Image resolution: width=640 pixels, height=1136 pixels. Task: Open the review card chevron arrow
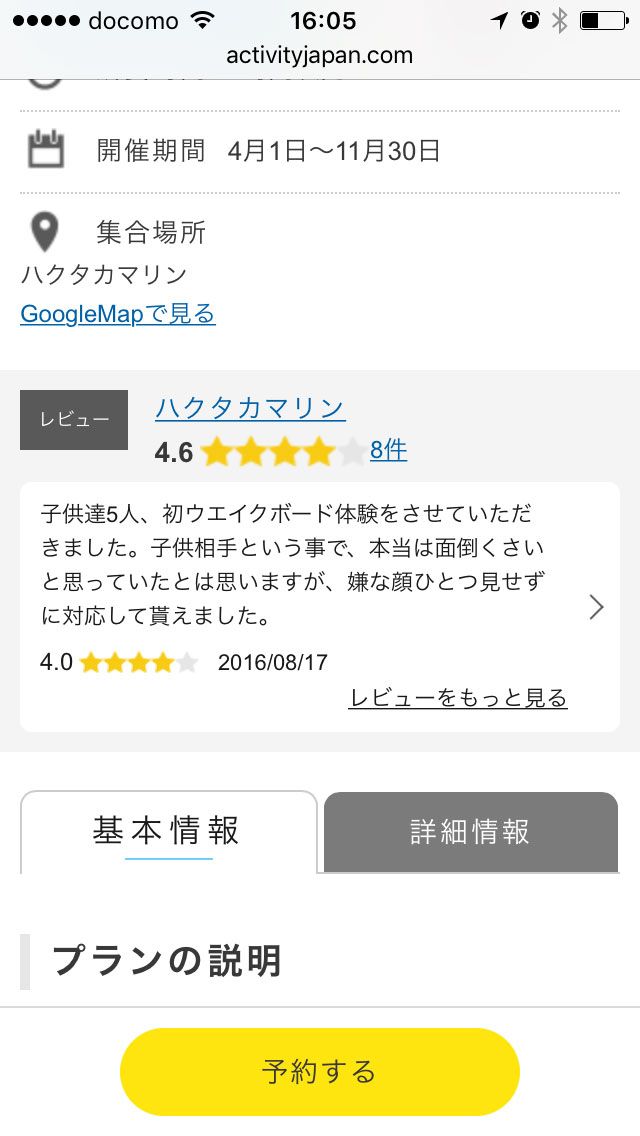click(597, 607)
